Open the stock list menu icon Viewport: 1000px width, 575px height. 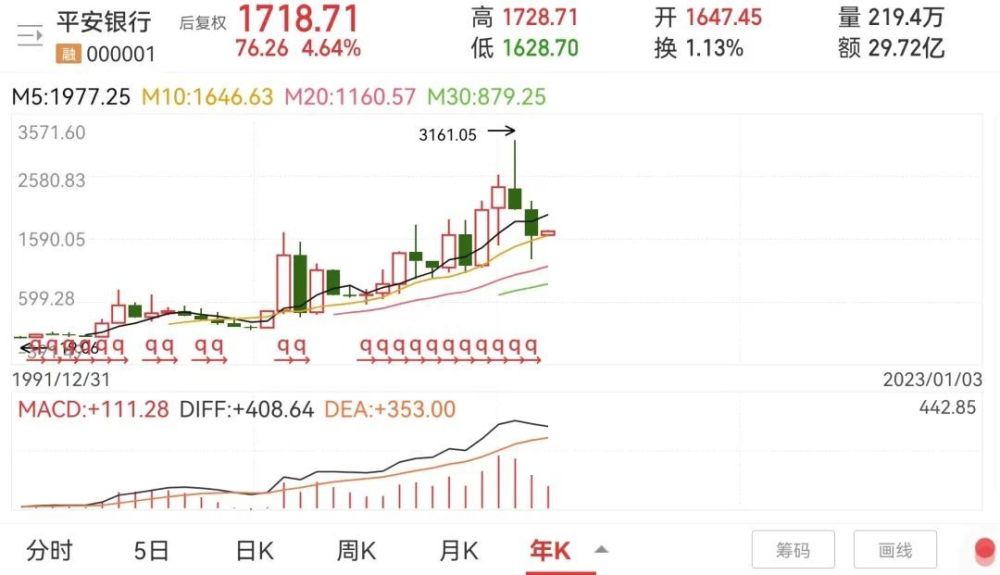point(30,35)
